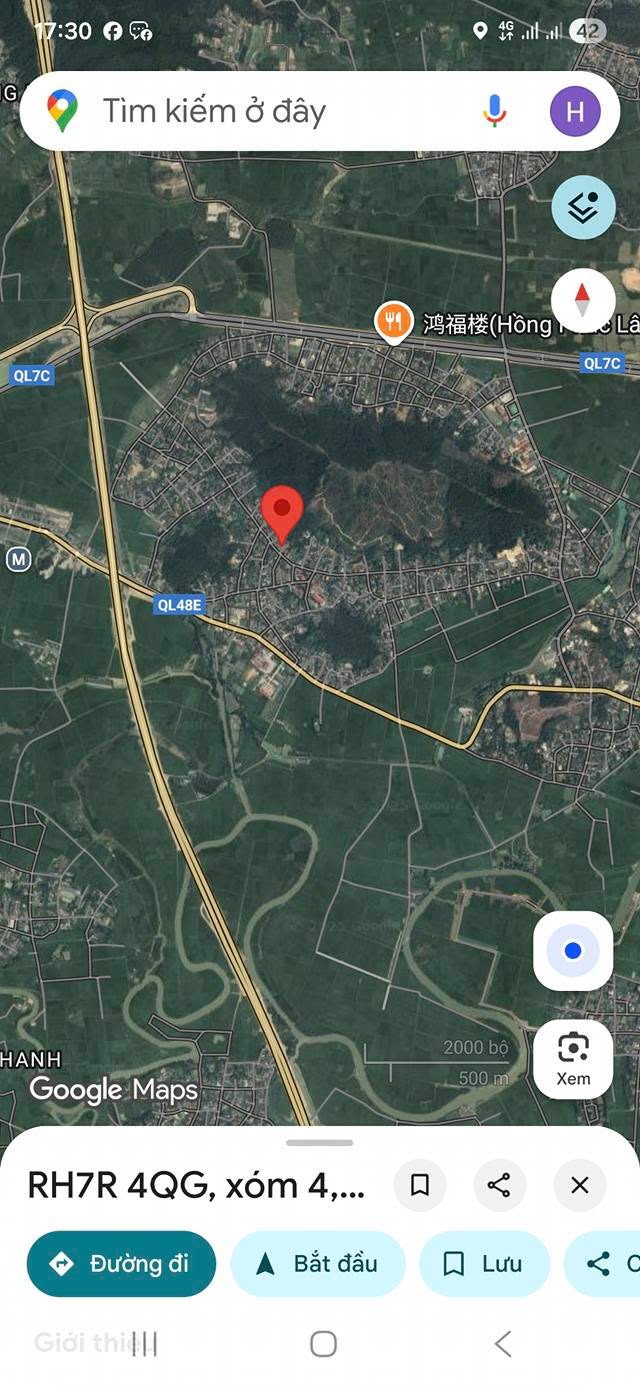The width and height of the screenshot is (640, 1386).
Task: Open the account profile avatar H
Action: 575,111
